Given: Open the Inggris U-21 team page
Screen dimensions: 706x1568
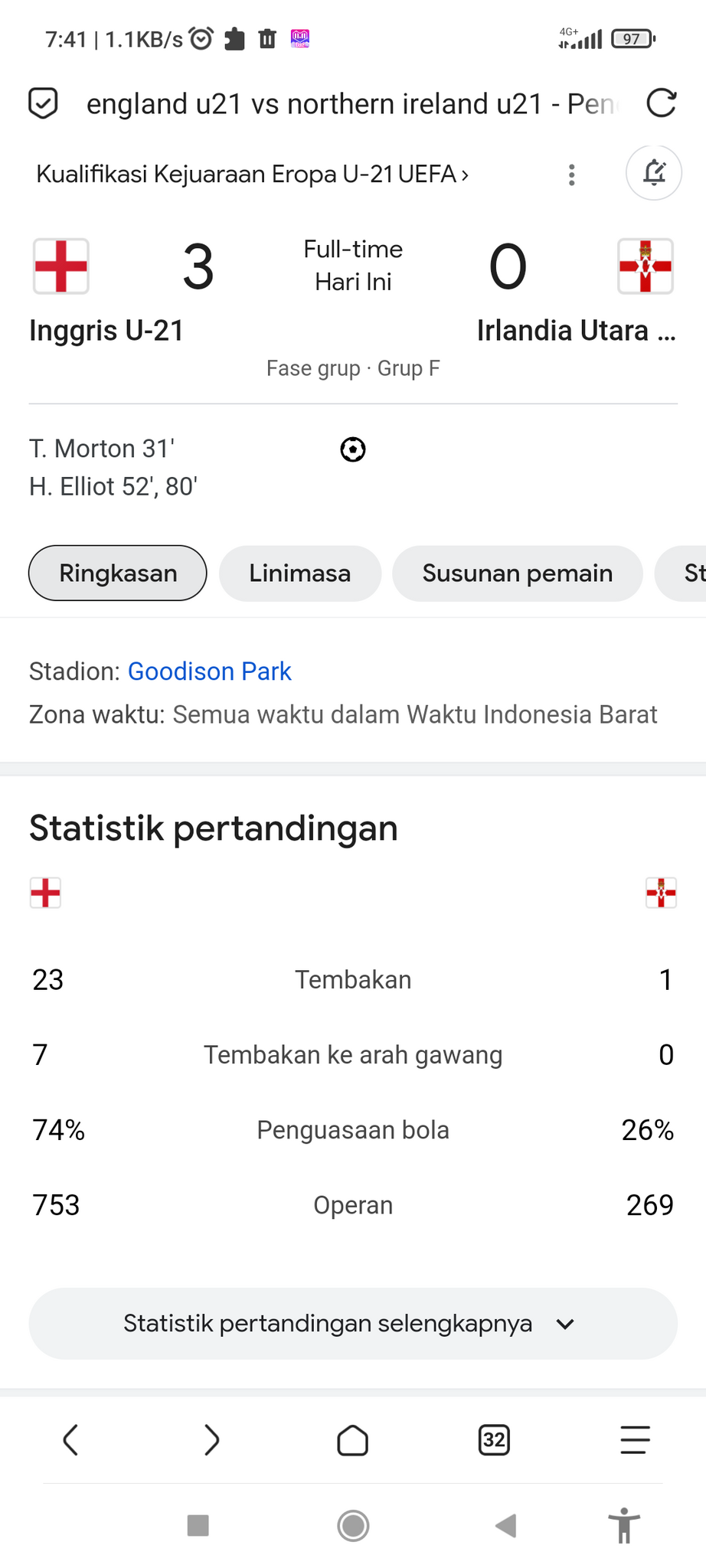Looking at the screenshot, I should click(106, 331).
